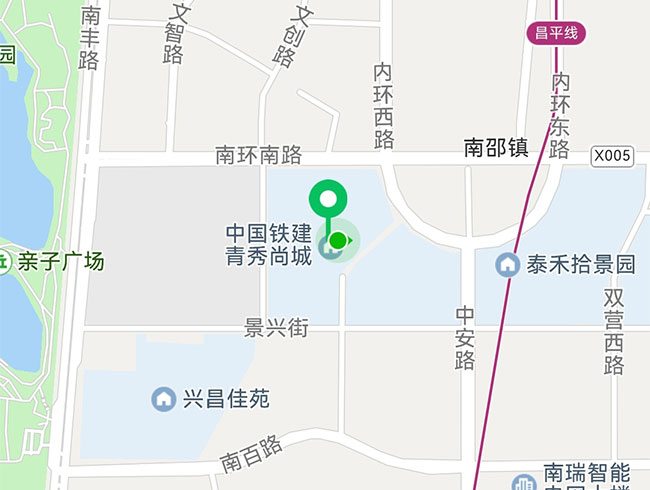Select the 兴昌佳苑 map marker
Screen dimensions: 650x490
point(162,400)
